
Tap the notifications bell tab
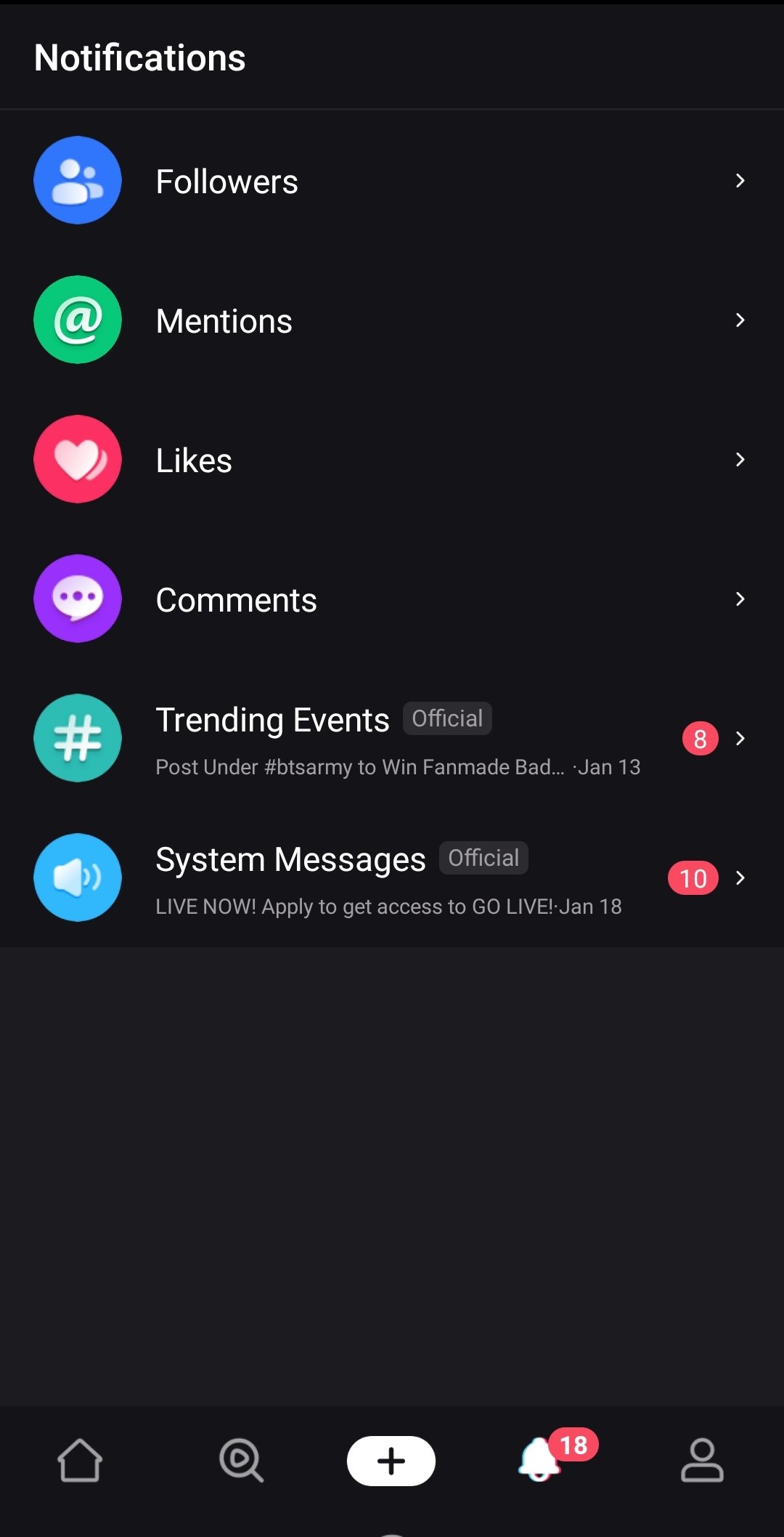541,1460
